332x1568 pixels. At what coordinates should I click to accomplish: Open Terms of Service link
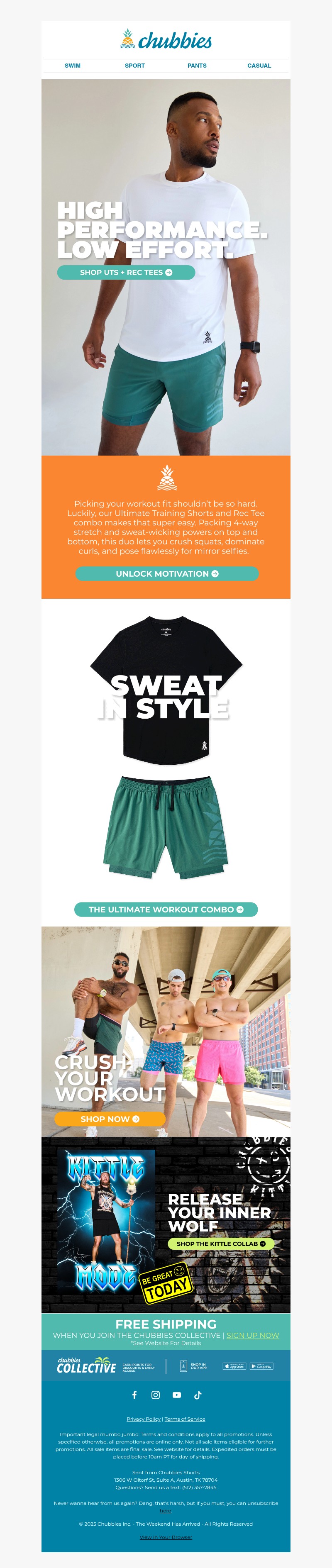pos(185,1419)
